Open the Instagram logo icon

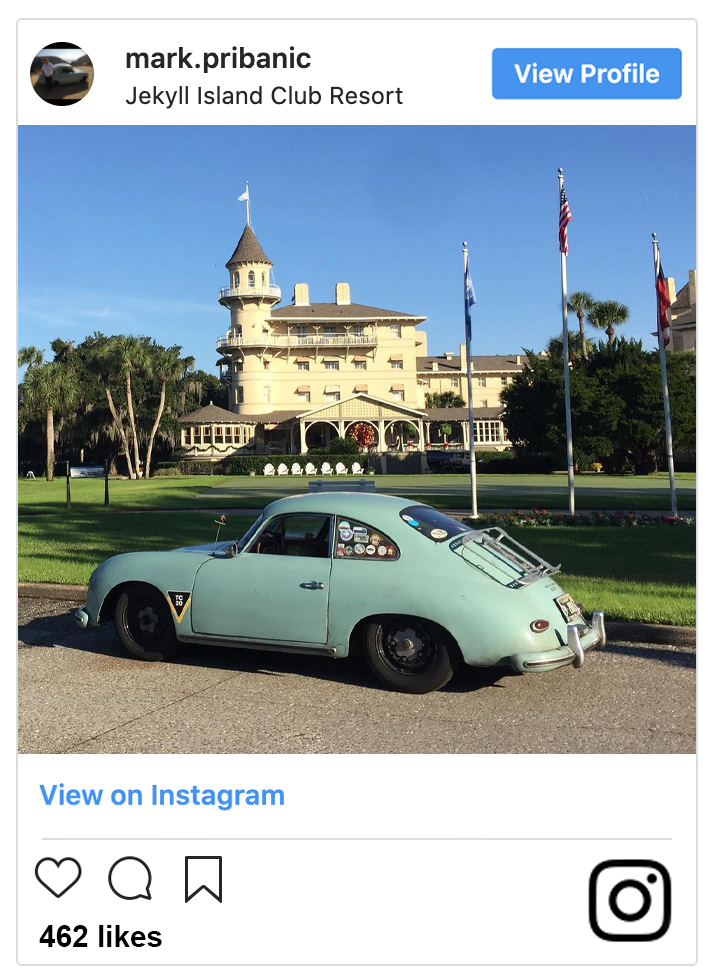629,900
